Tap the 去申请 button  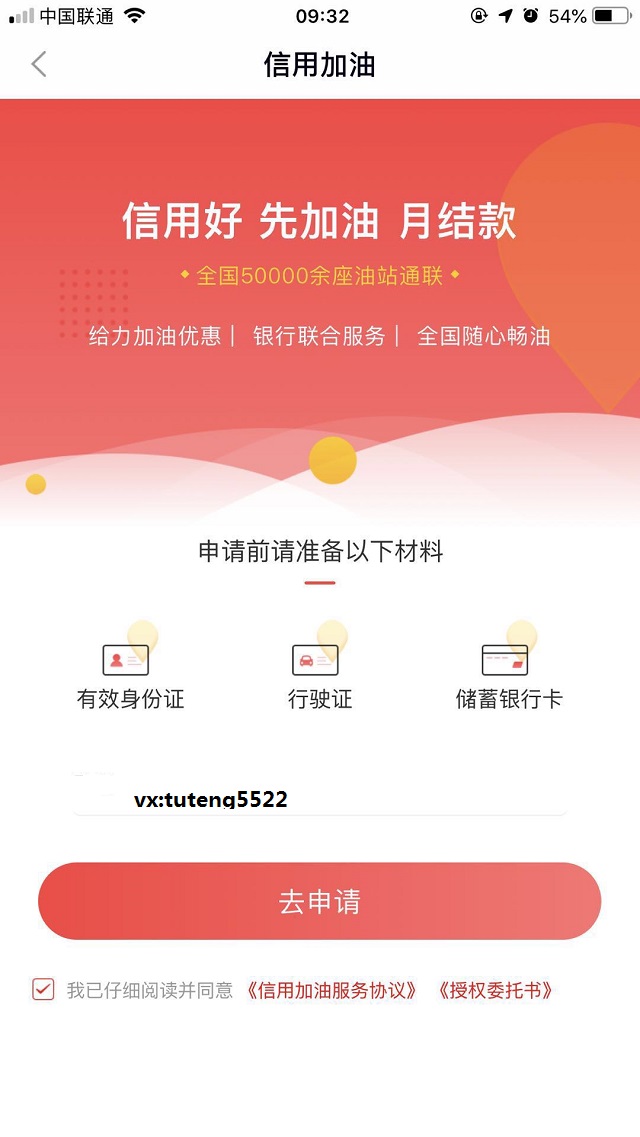click(319, 901)
